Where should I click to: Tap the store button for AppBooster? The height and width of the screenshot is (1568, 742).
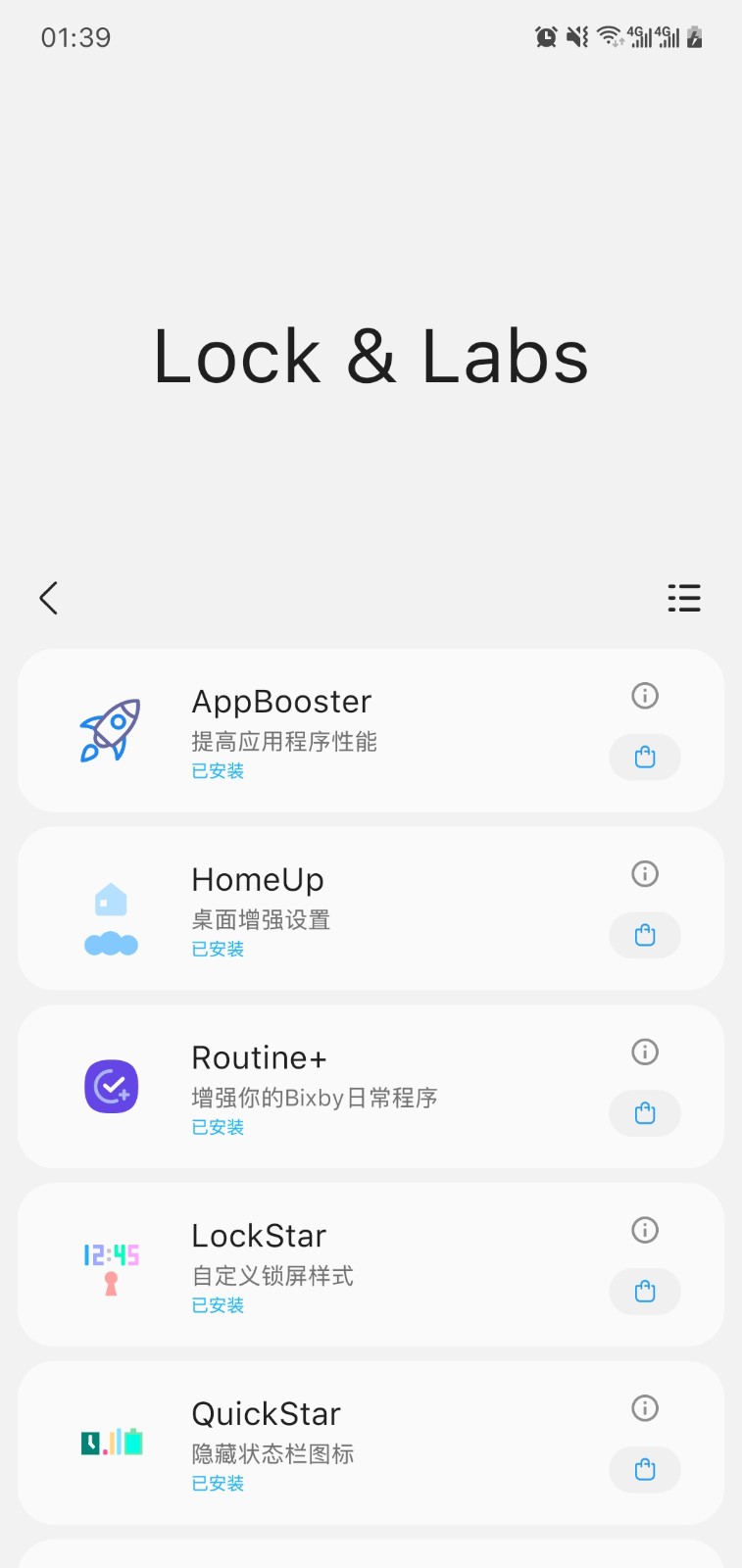pyautogui.click(x=645, y=758)
